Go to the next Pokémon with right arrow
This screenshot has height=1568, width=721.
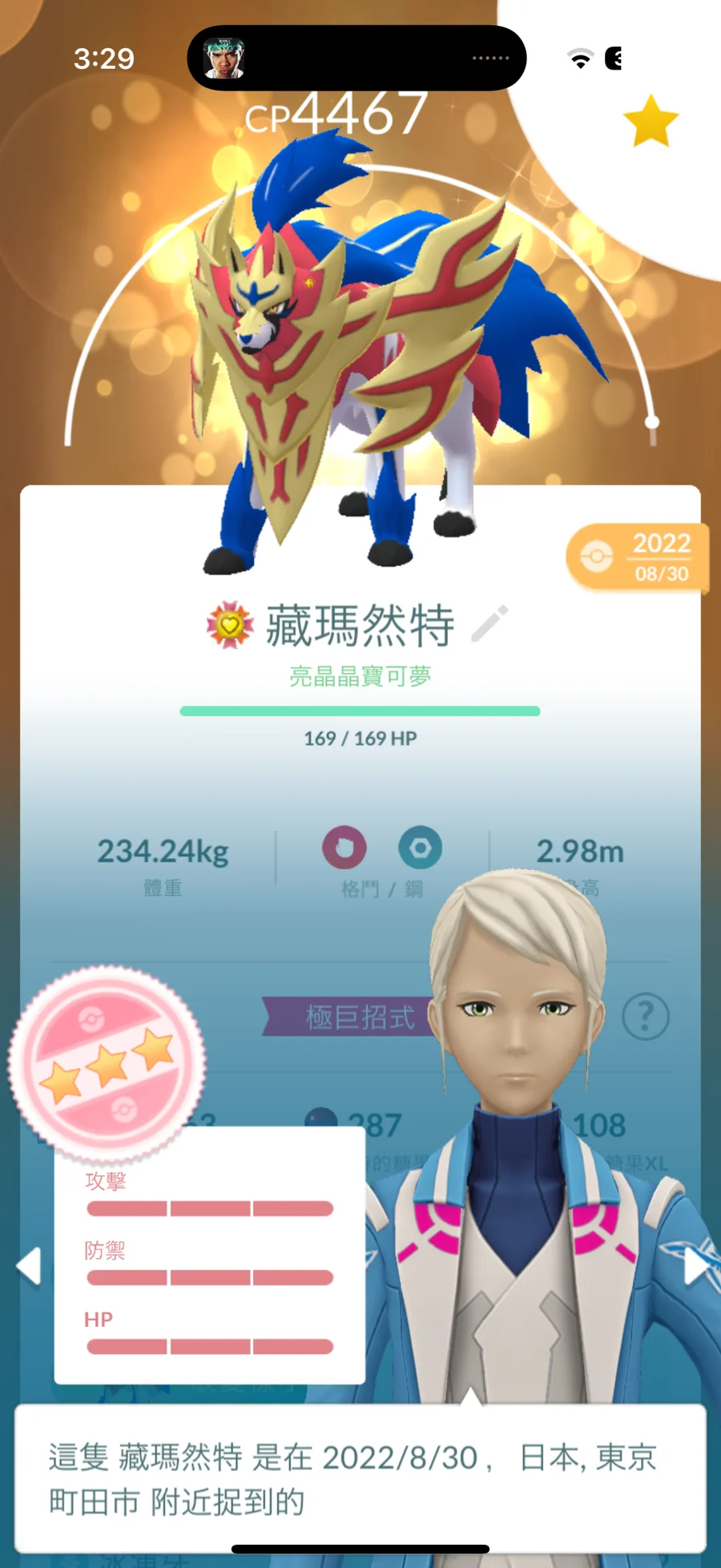click(696, 1267)
